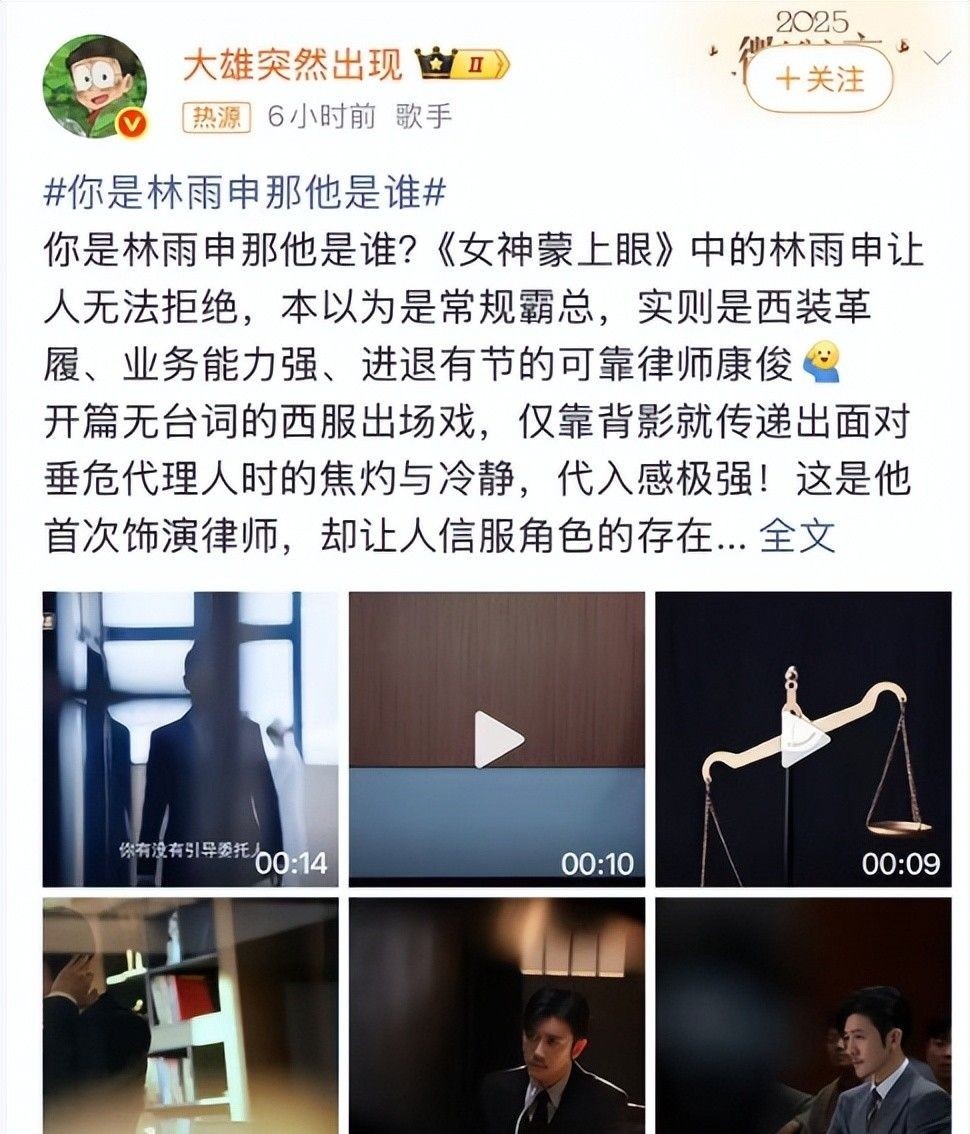Open the 热源 badge tag
The image size is (970, 1134).
click(x=216, y=117)
